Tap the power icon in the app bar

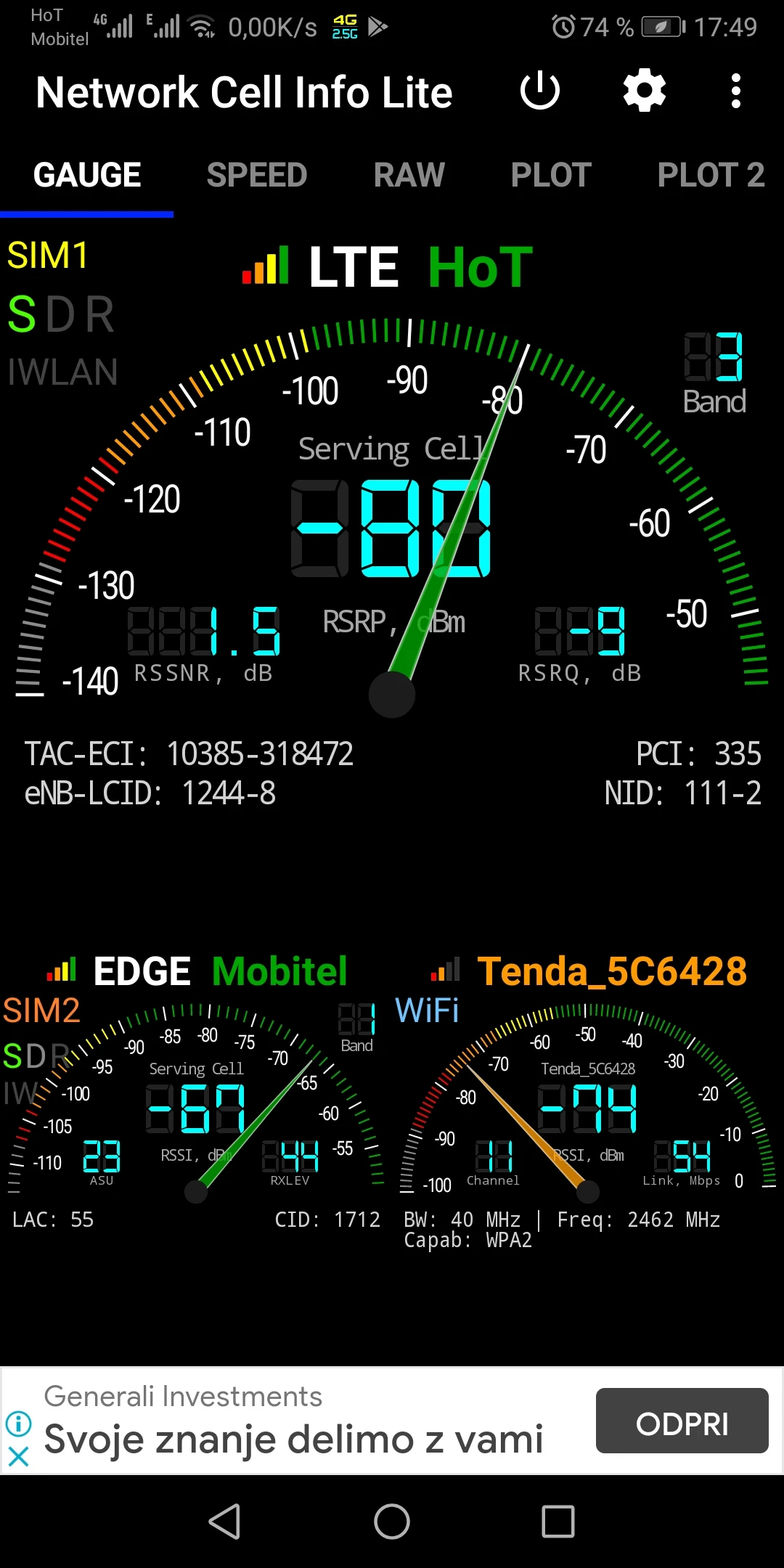pyautogui.click(x=540, y=91)
